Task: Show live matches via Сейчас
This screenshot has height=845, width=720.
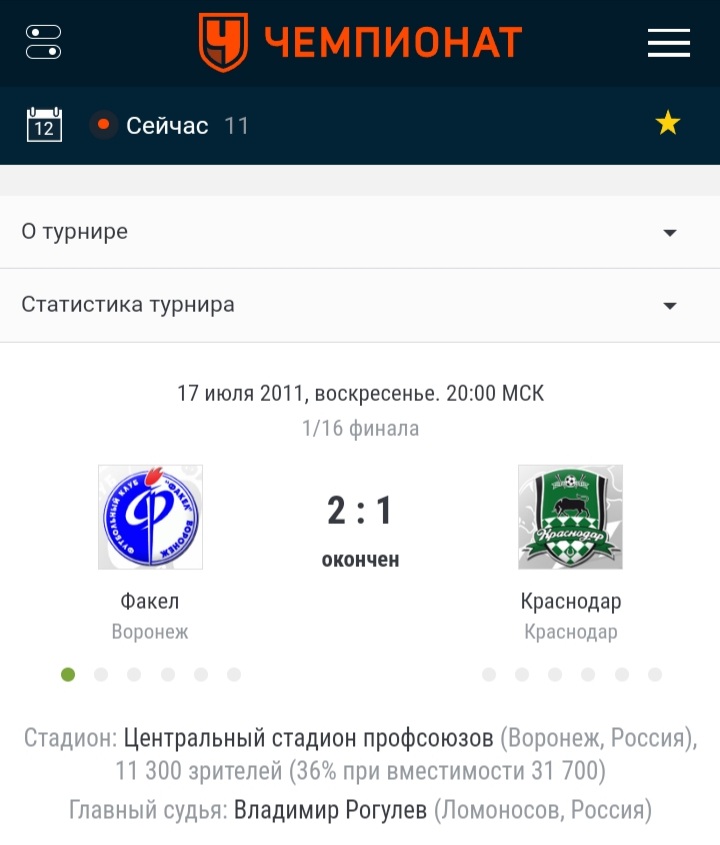Action: [166, 125]
